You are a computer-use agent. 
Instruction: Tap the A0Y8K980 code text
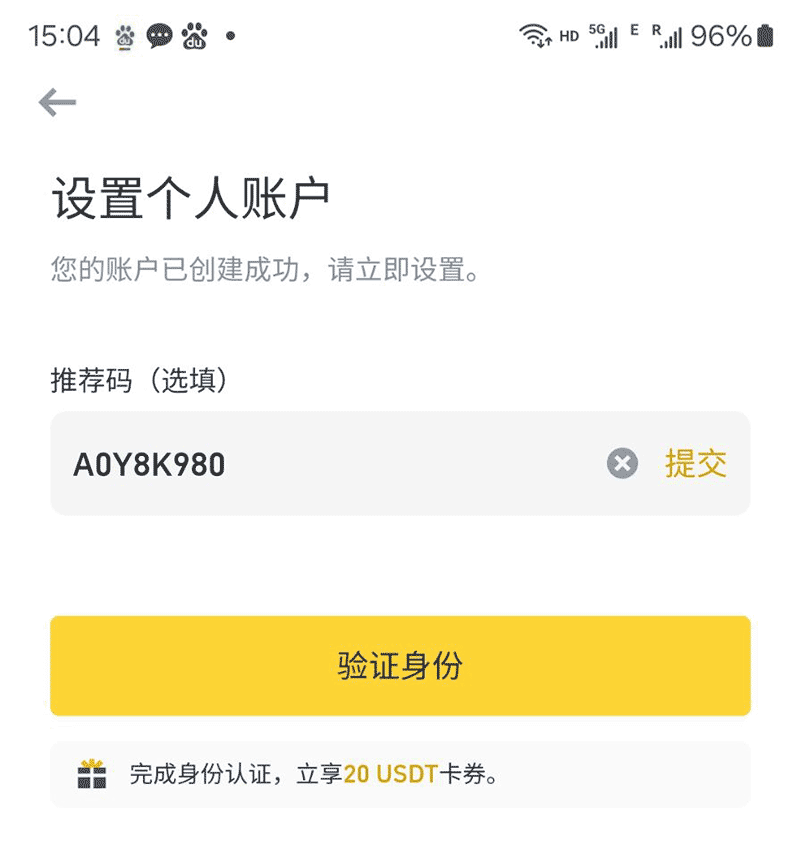coord(150,462)
